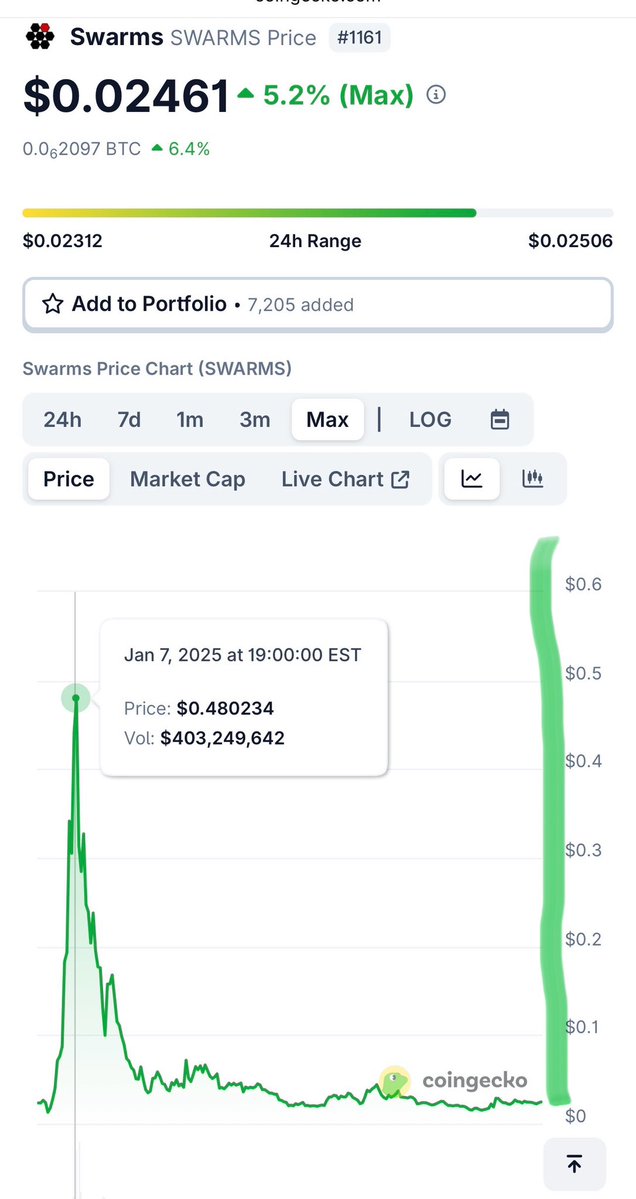
Task: Switch to Market Cap chart
Action: [x=187, y=479]
